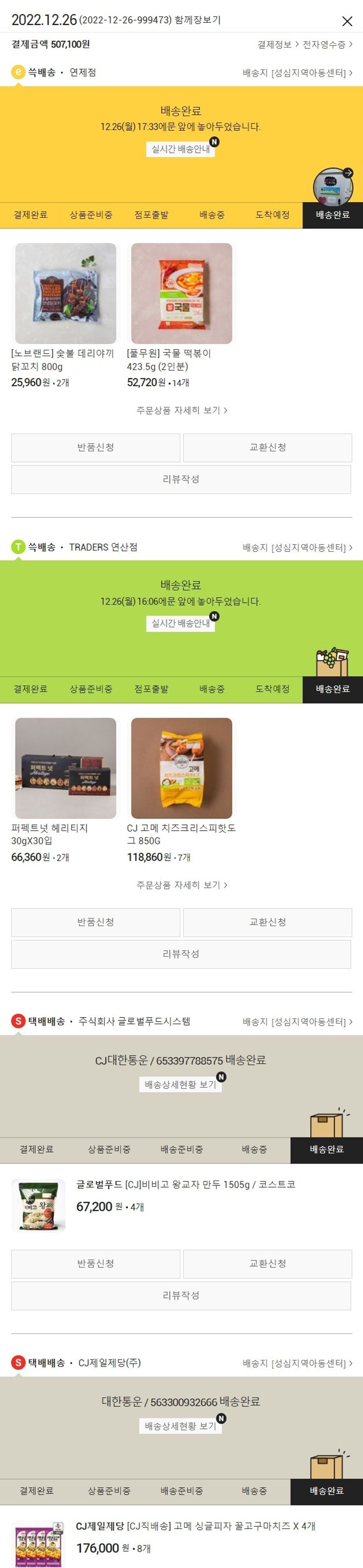Open 노브랜드 숯불 데리야끼 닭꼬치 product
363x1568 pixels.
pyautogui.click(x=66, y=293)
